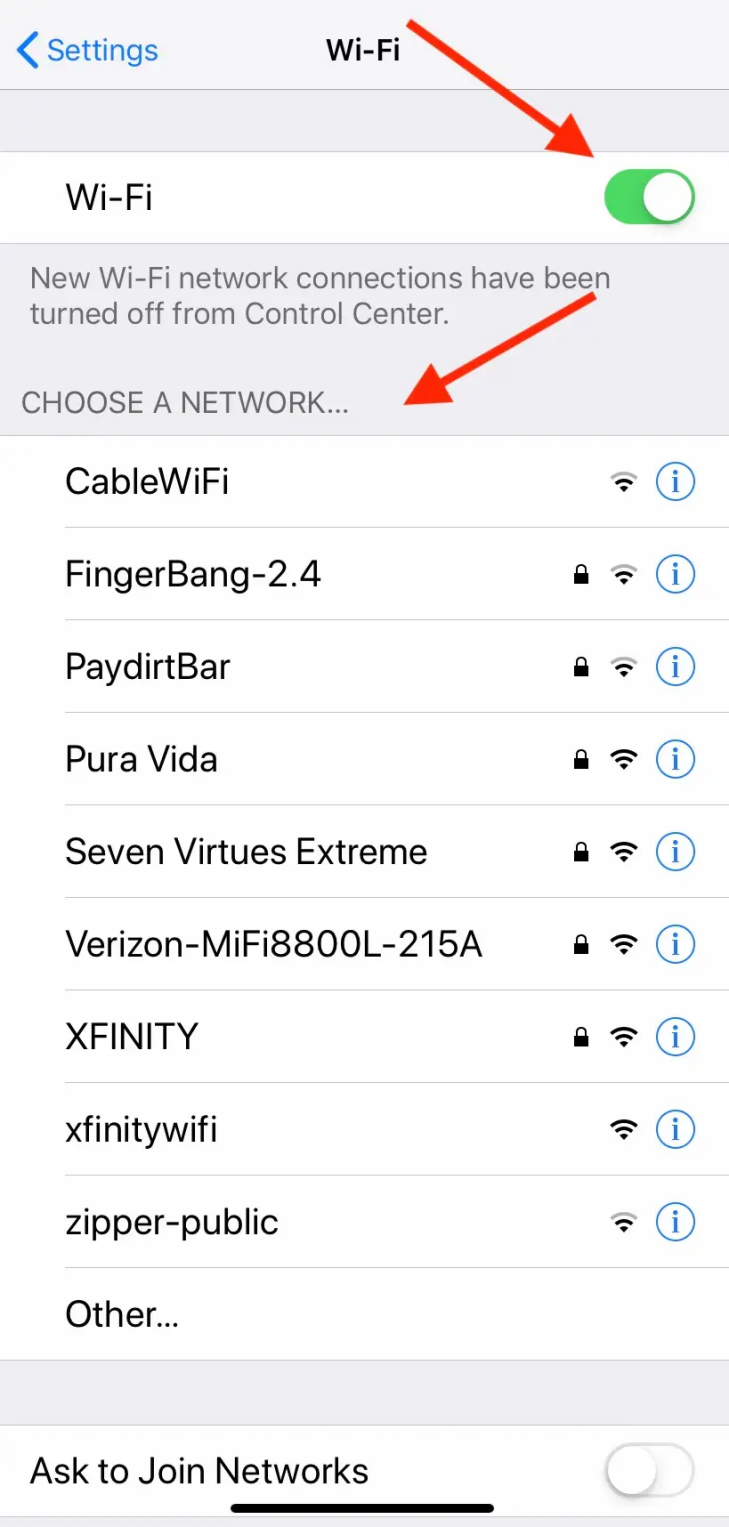Tap Other… to add a network
729x1527 pixels.
121,1314
